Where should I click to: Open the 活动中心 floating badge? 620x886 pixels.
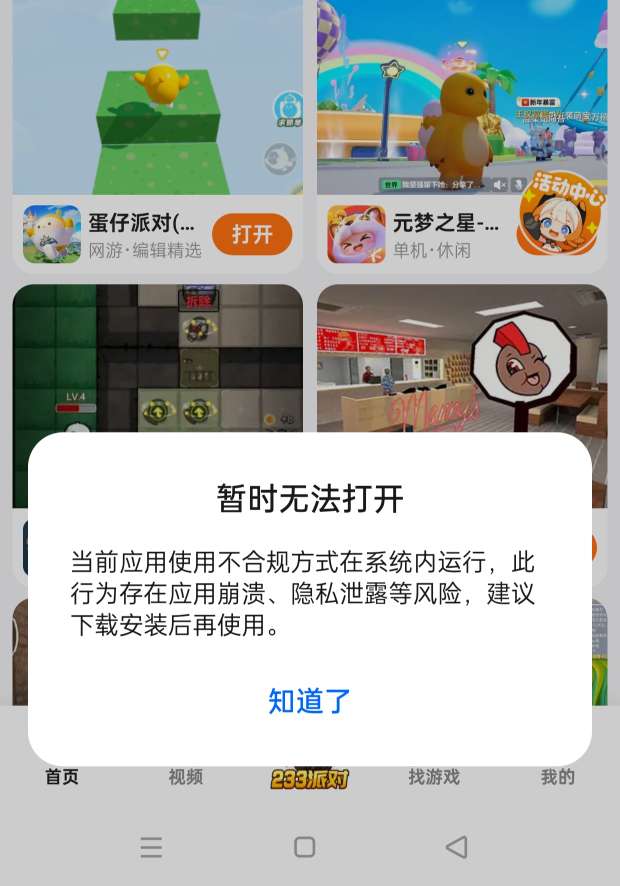point(561,214)
